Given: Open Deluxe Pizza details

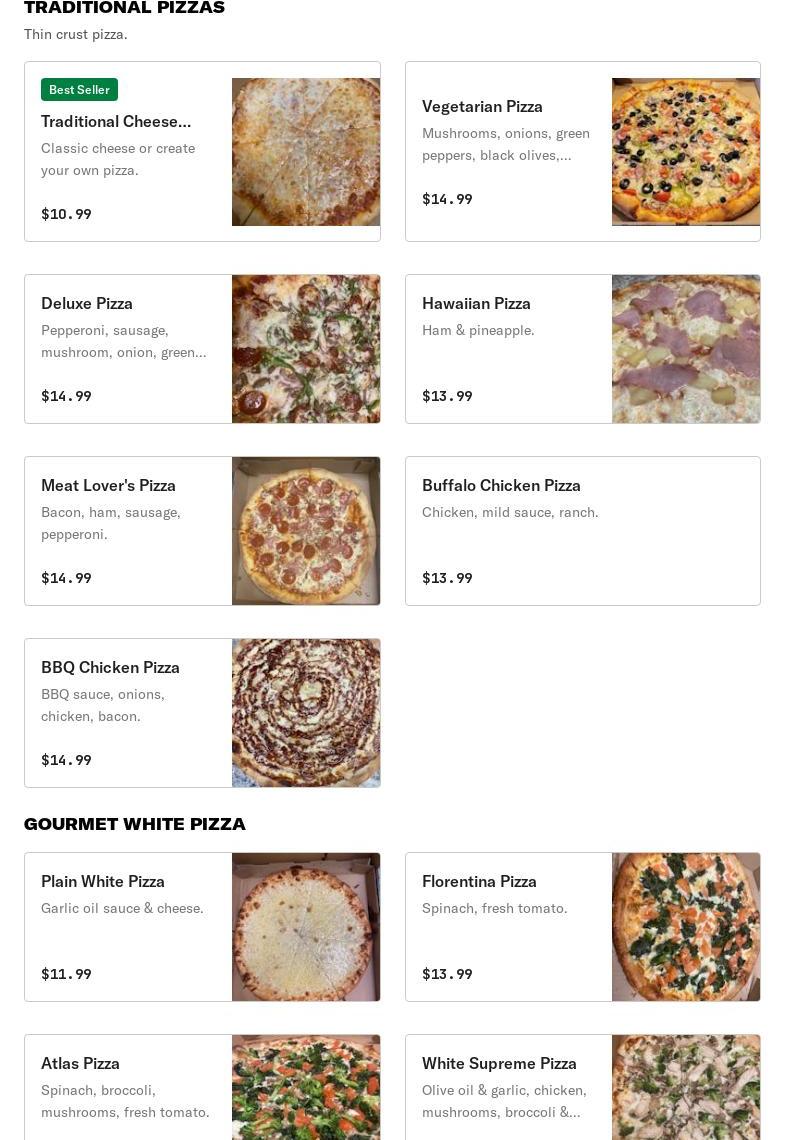Looking at the screenshot, I should (202, 349).
